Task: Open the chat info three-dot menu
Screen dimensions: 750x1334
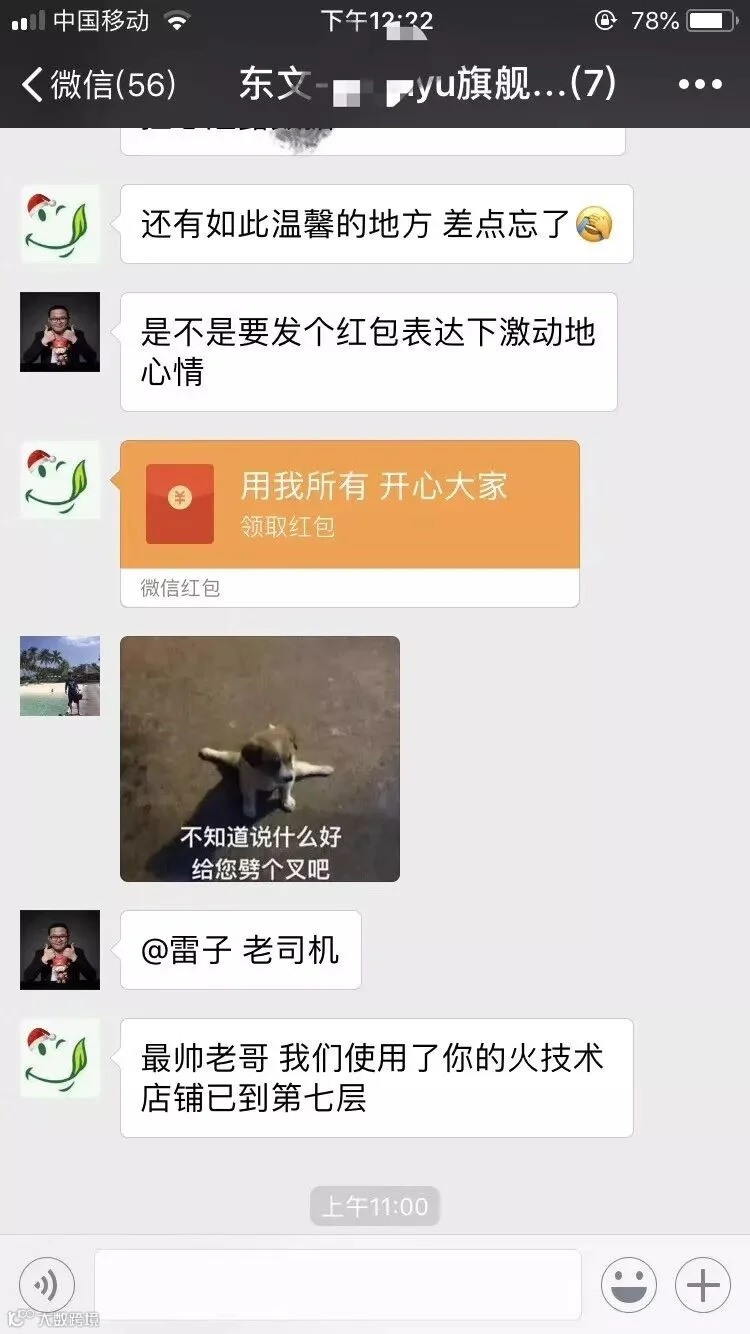Action: coord(699,85)
